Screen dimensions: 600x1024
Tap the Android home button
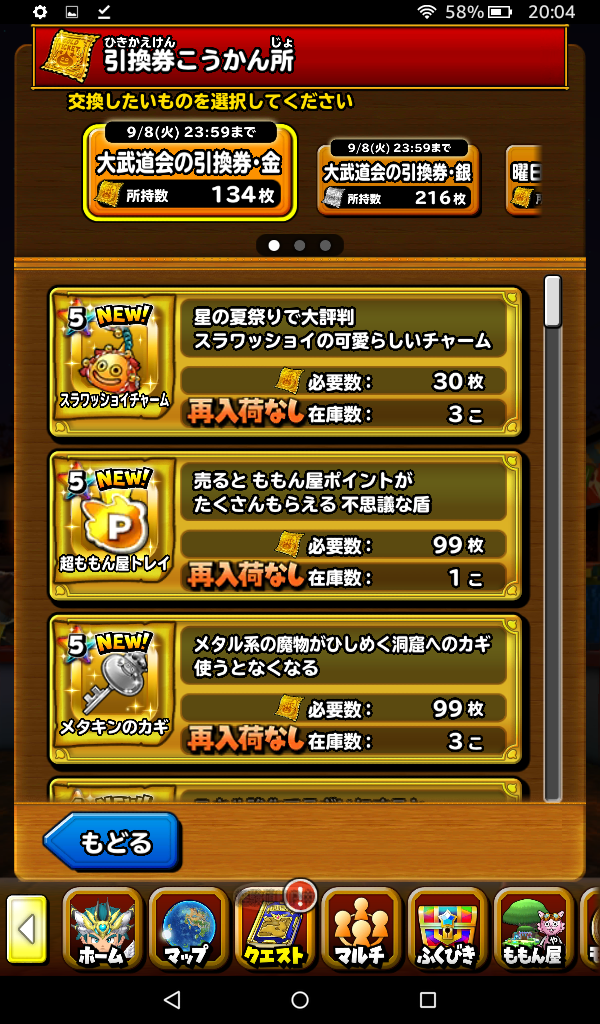(x=300, y=999)
